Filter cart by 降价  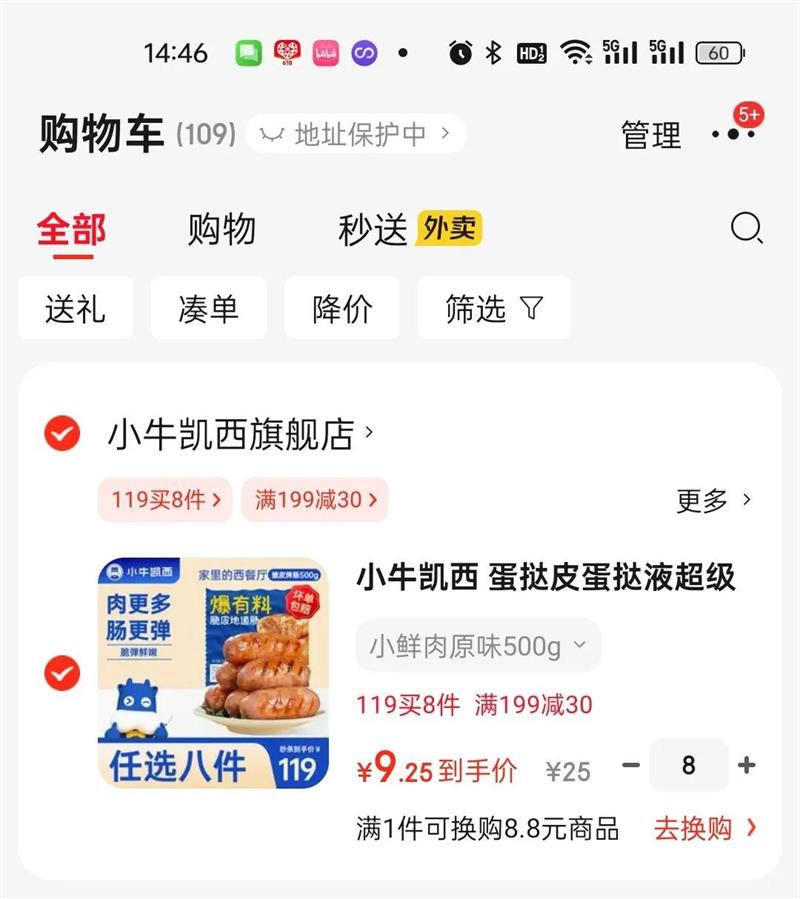coord(342,308)
